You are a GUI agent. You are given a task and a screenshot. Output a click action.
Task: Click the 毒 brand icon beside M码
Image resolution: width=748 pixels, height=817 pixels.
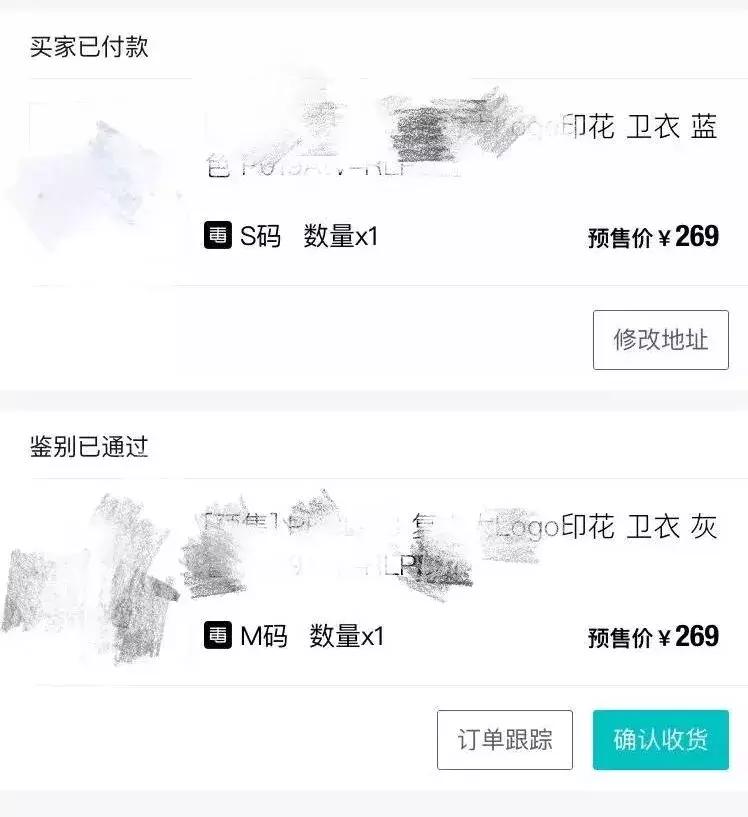tap(218, 636)
